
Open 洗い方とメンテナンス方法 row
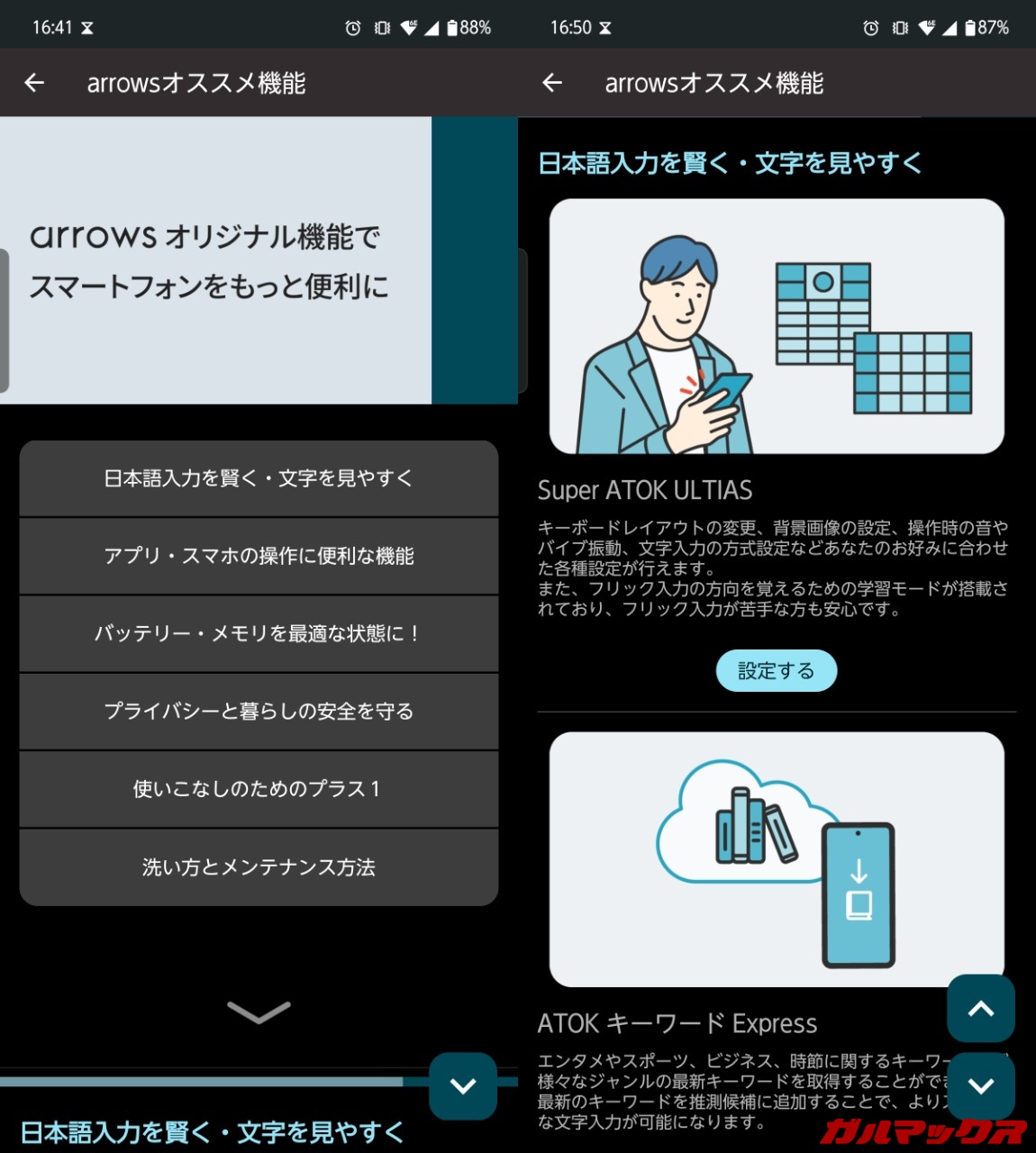(259, 867)
